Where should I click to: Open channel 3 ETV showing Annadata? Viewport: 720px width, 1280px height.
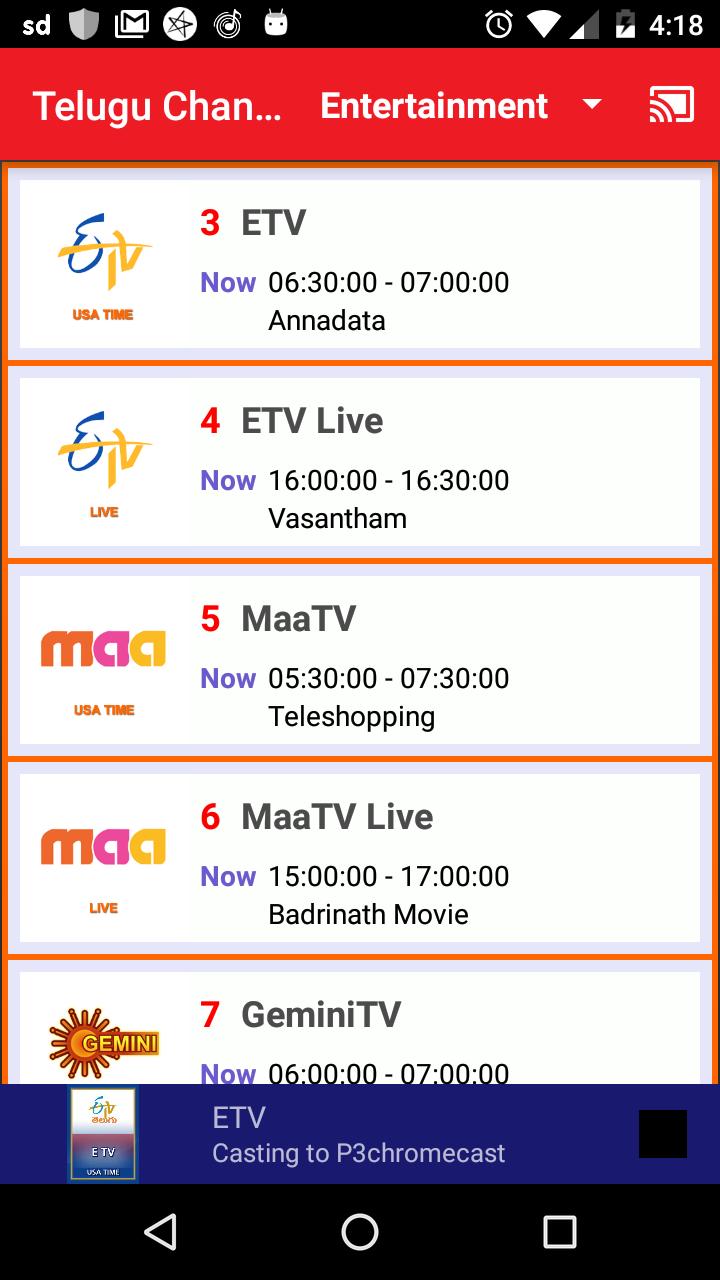pyautogui.click(x=360, y=264)
